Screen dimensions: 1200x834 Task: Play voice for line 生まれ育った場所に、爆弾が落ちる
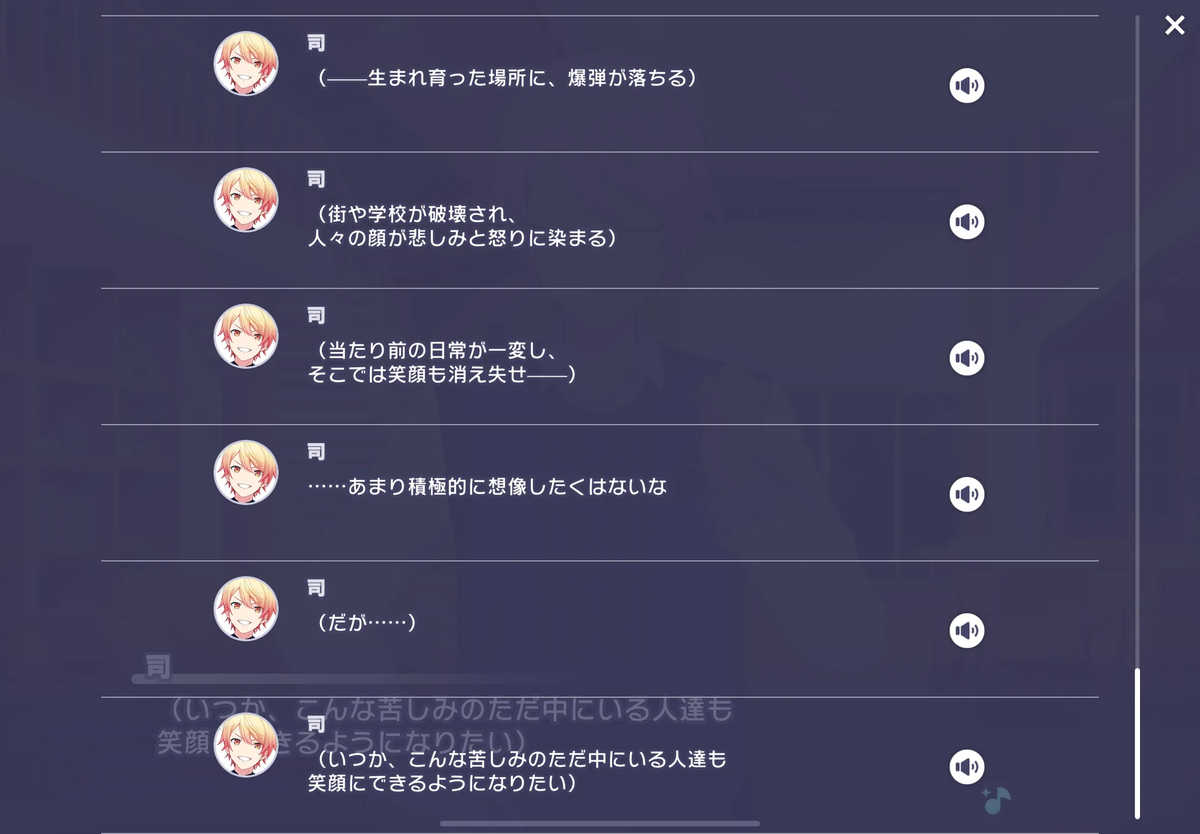pos(967,86)
